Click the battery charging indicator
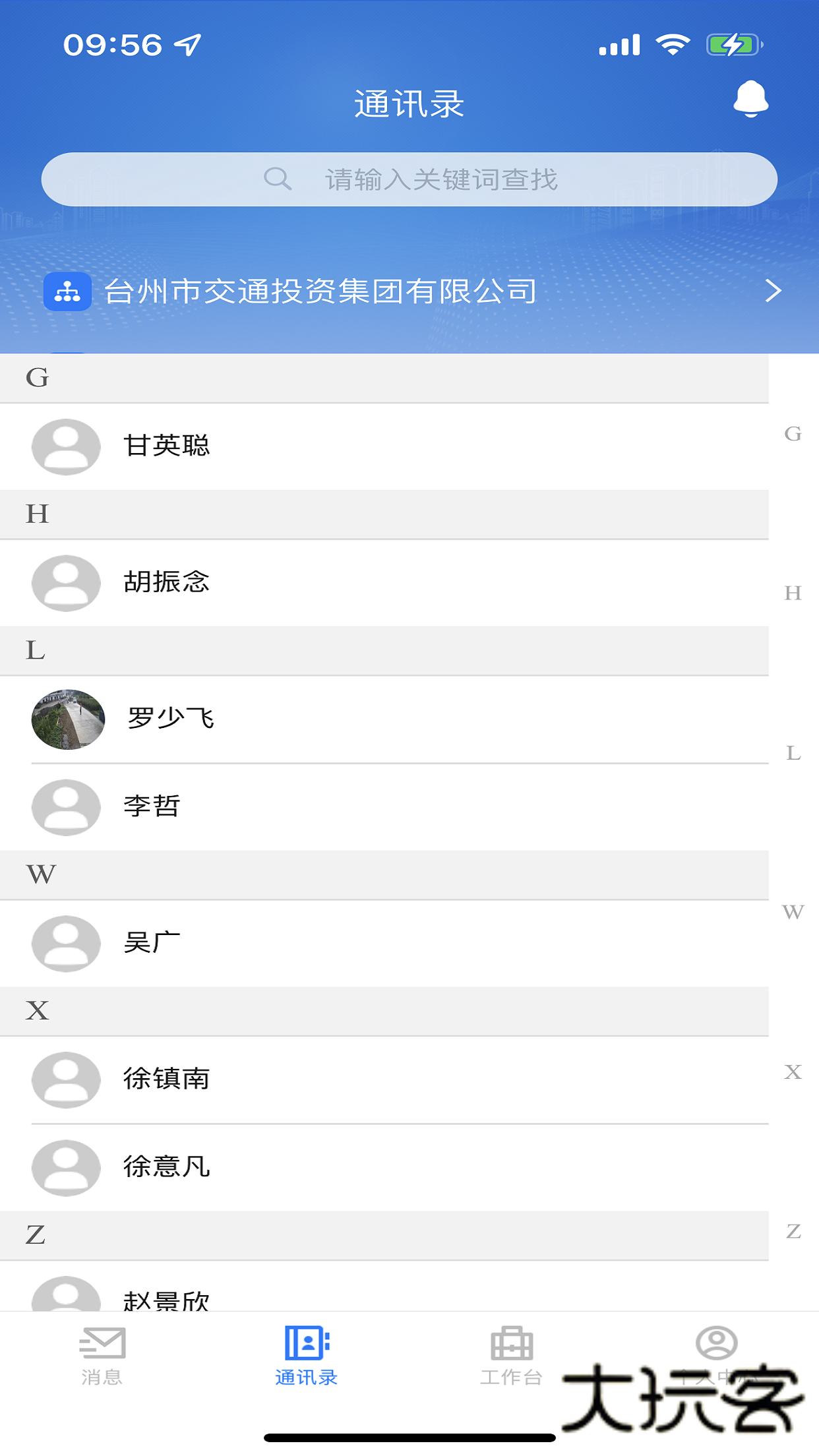Image resolution: width=819 pixels, height=1456 pixels. point(732,44)
